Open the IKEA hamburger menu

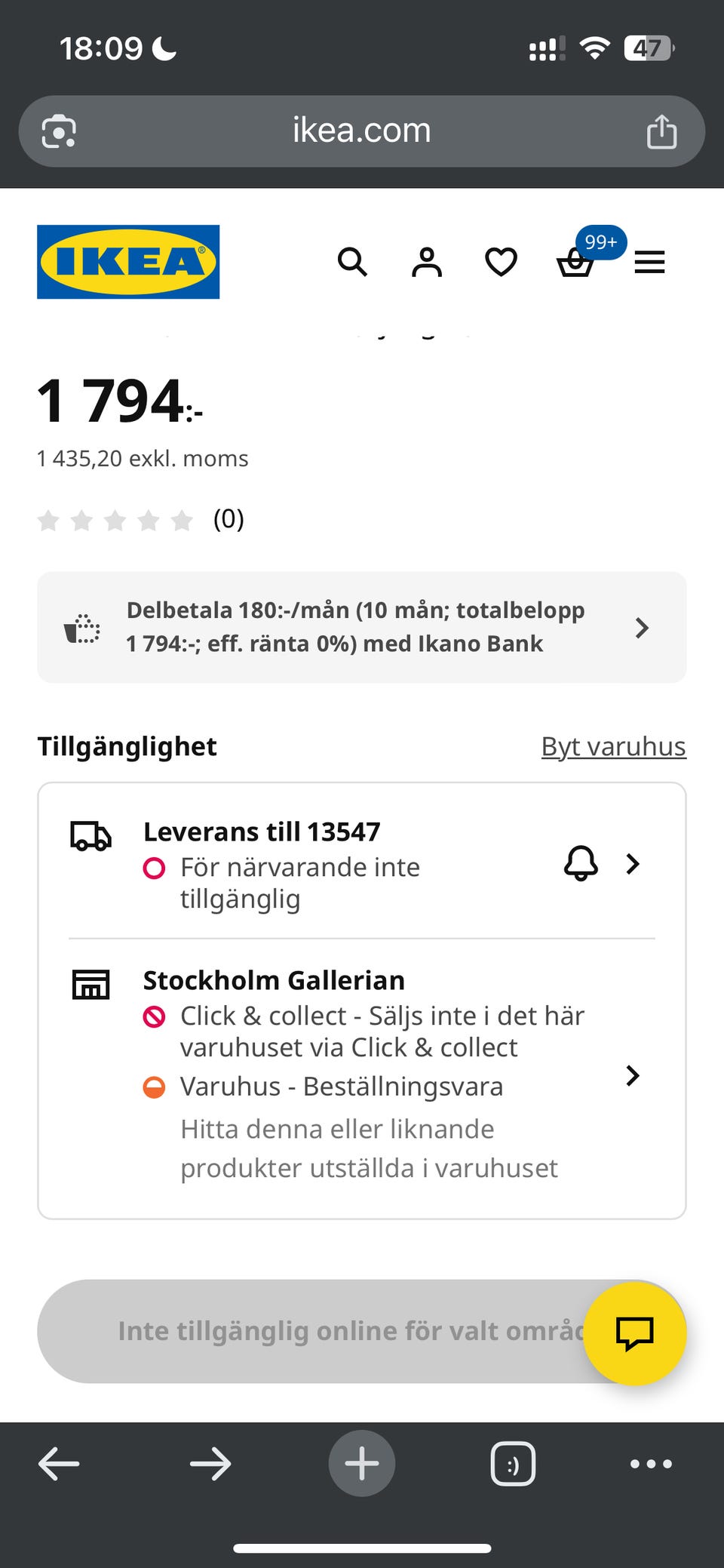(x=649, y=262)
